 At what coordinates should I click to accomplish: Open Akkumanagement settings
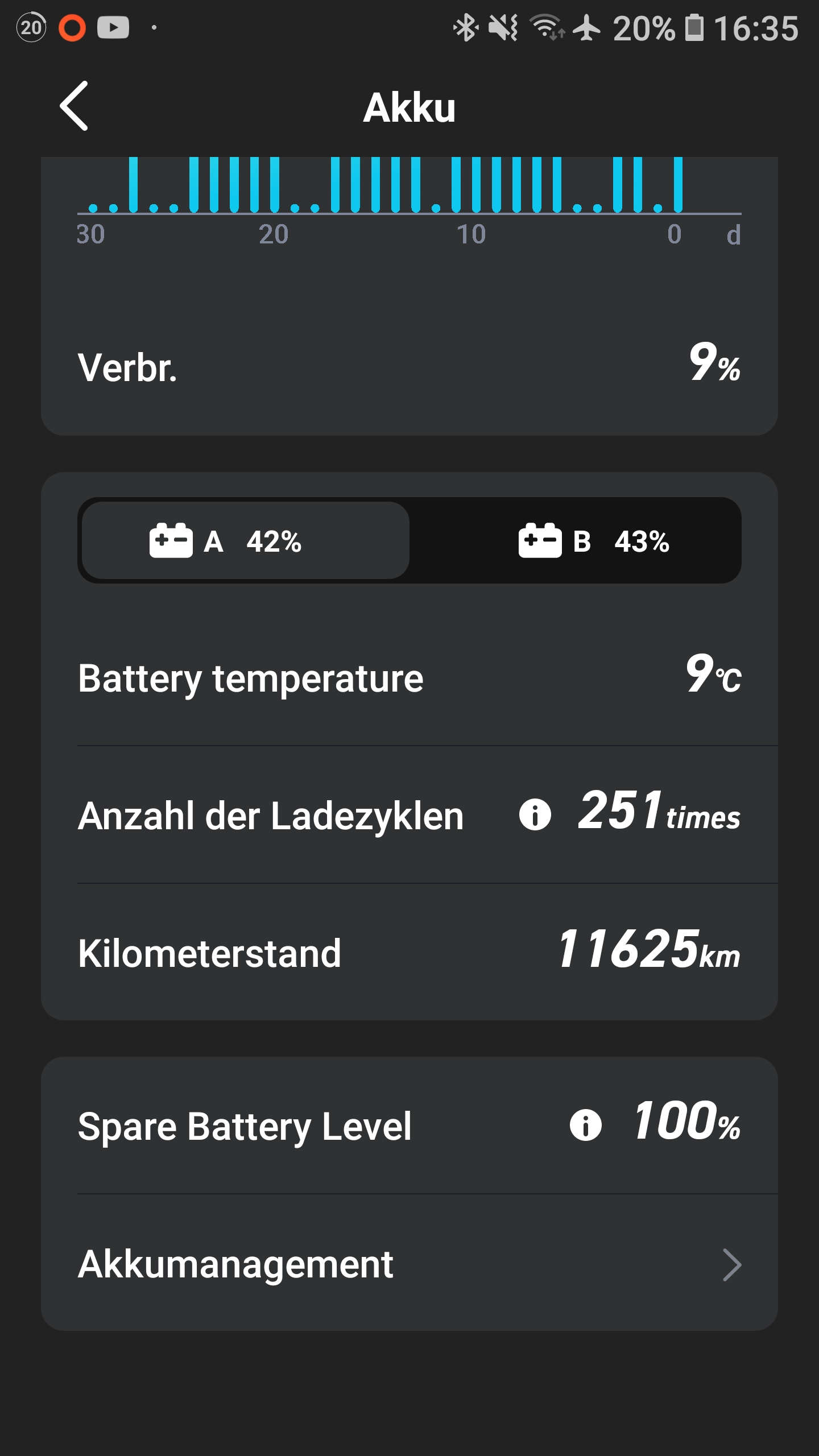(409, 1264)
